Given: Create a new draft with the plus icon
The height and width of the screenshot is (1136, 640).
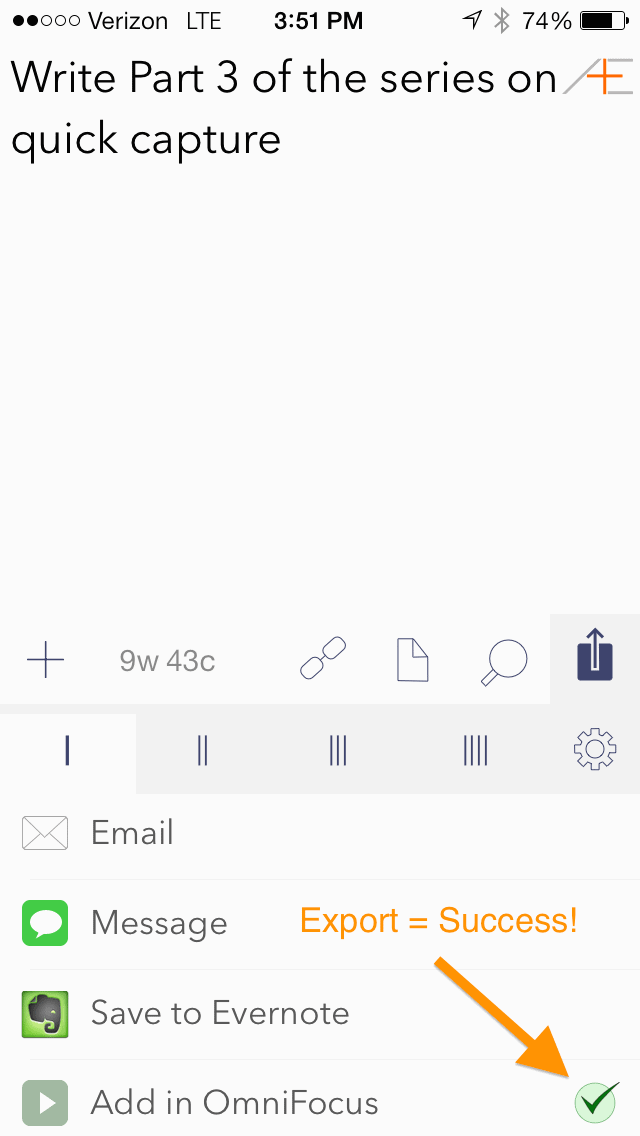Looking at the screenshot, I should click(x=46, y=660).
